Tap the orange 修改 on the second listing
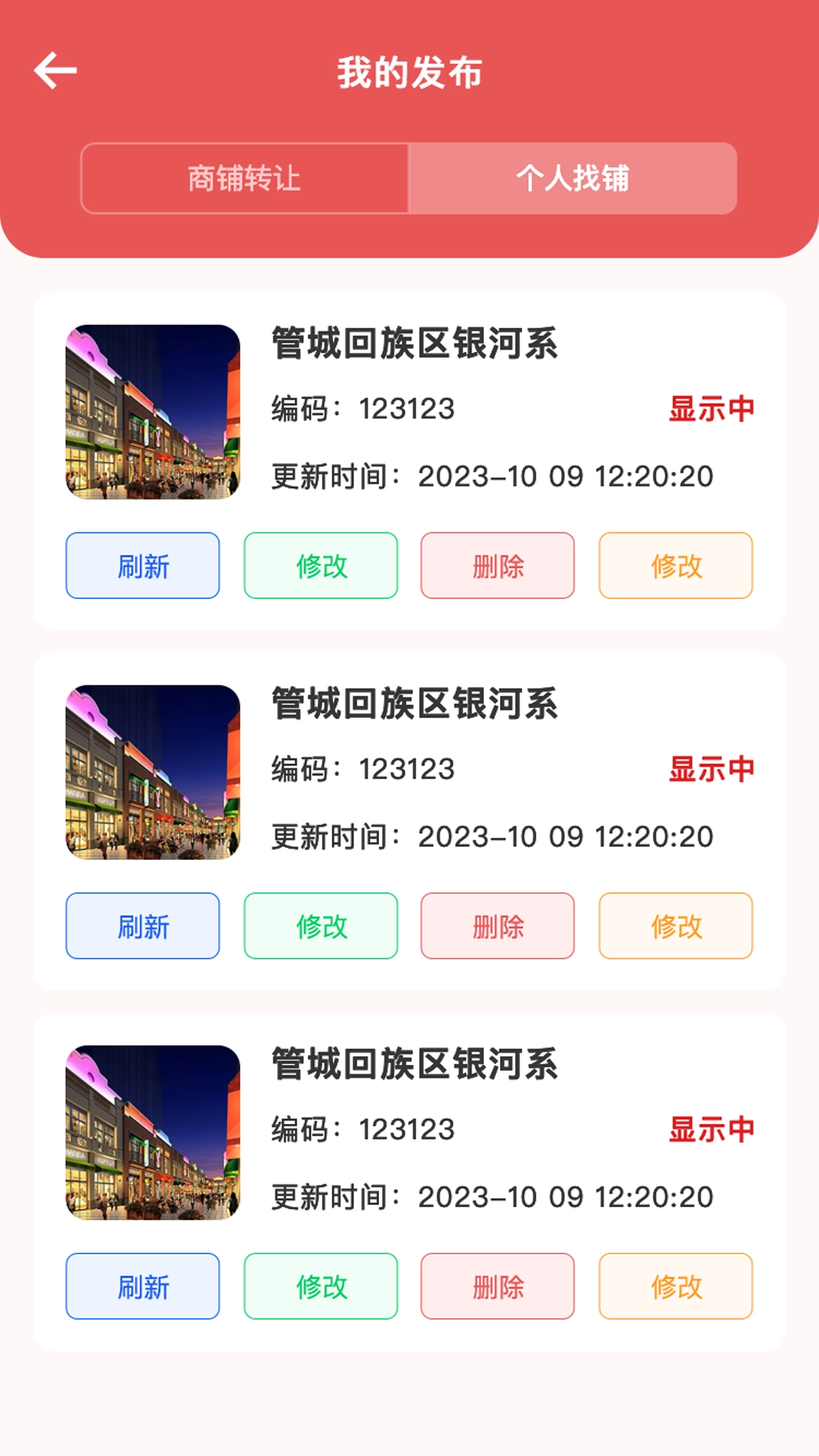The height and width of the screenshot is (1456, 819). [x=675, y=926]
